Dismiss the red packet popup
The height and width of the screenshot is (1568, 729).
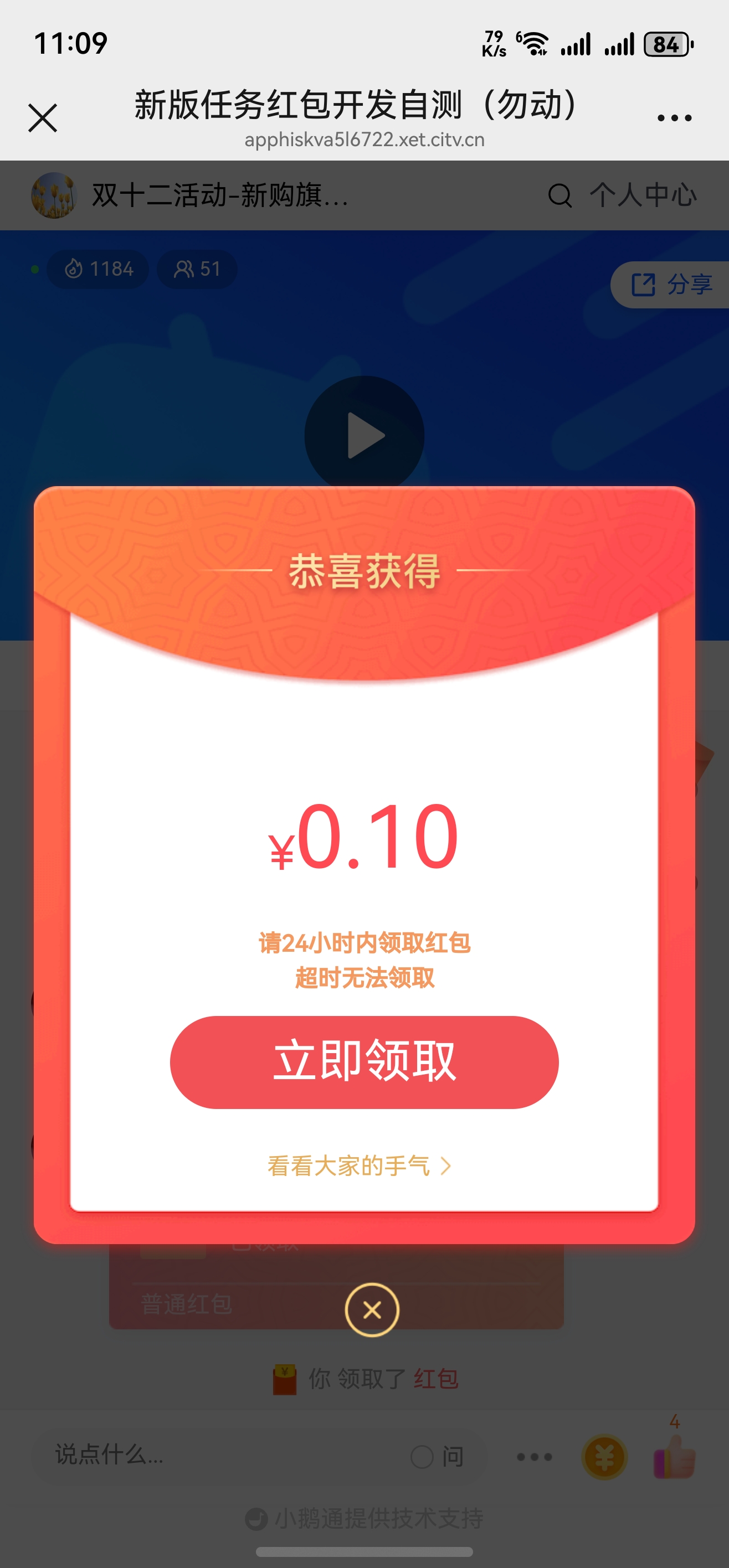pos(372,1309)
